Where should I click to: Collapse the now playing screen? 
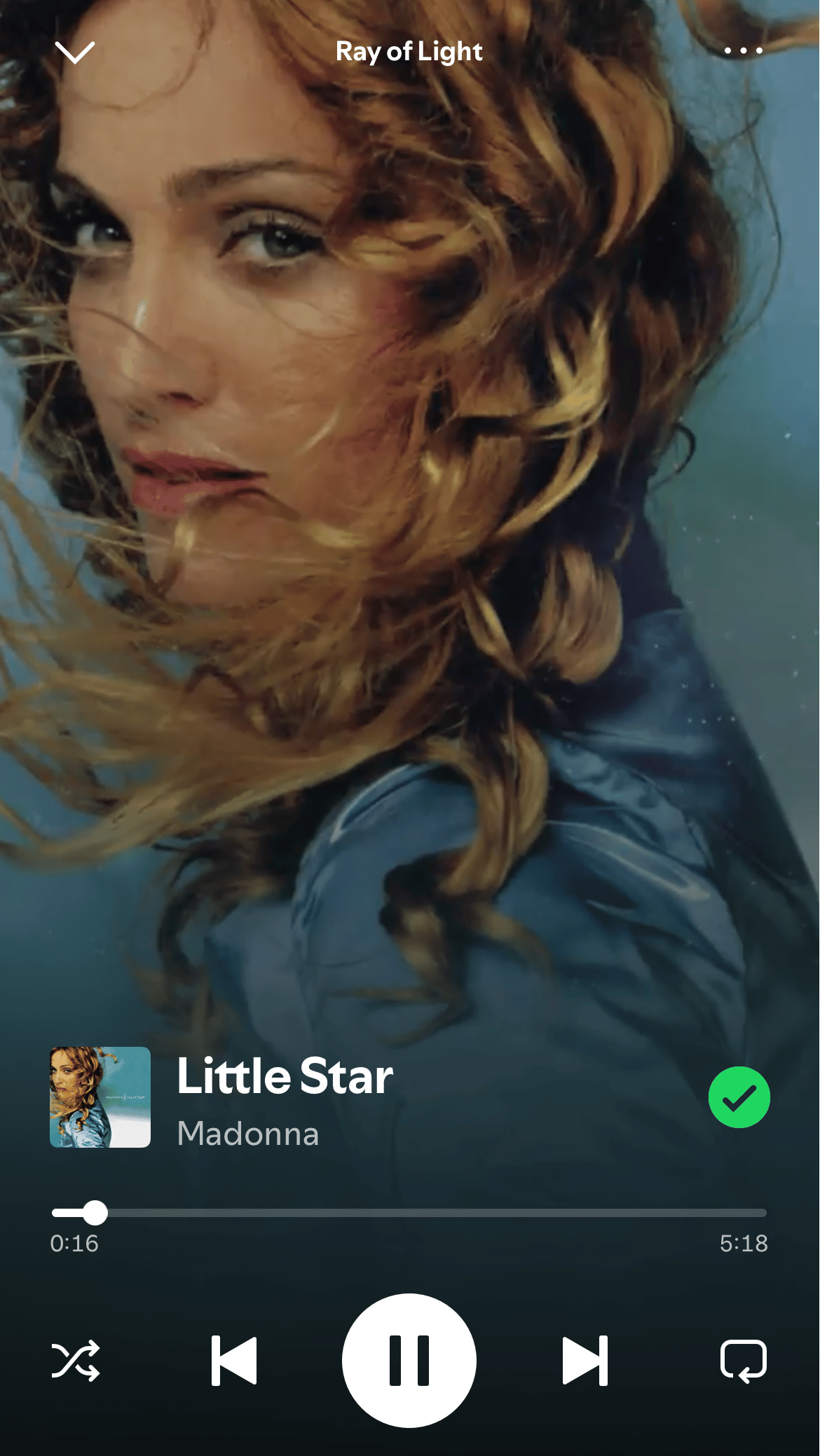pyautogui.click(x=74, y=52)
